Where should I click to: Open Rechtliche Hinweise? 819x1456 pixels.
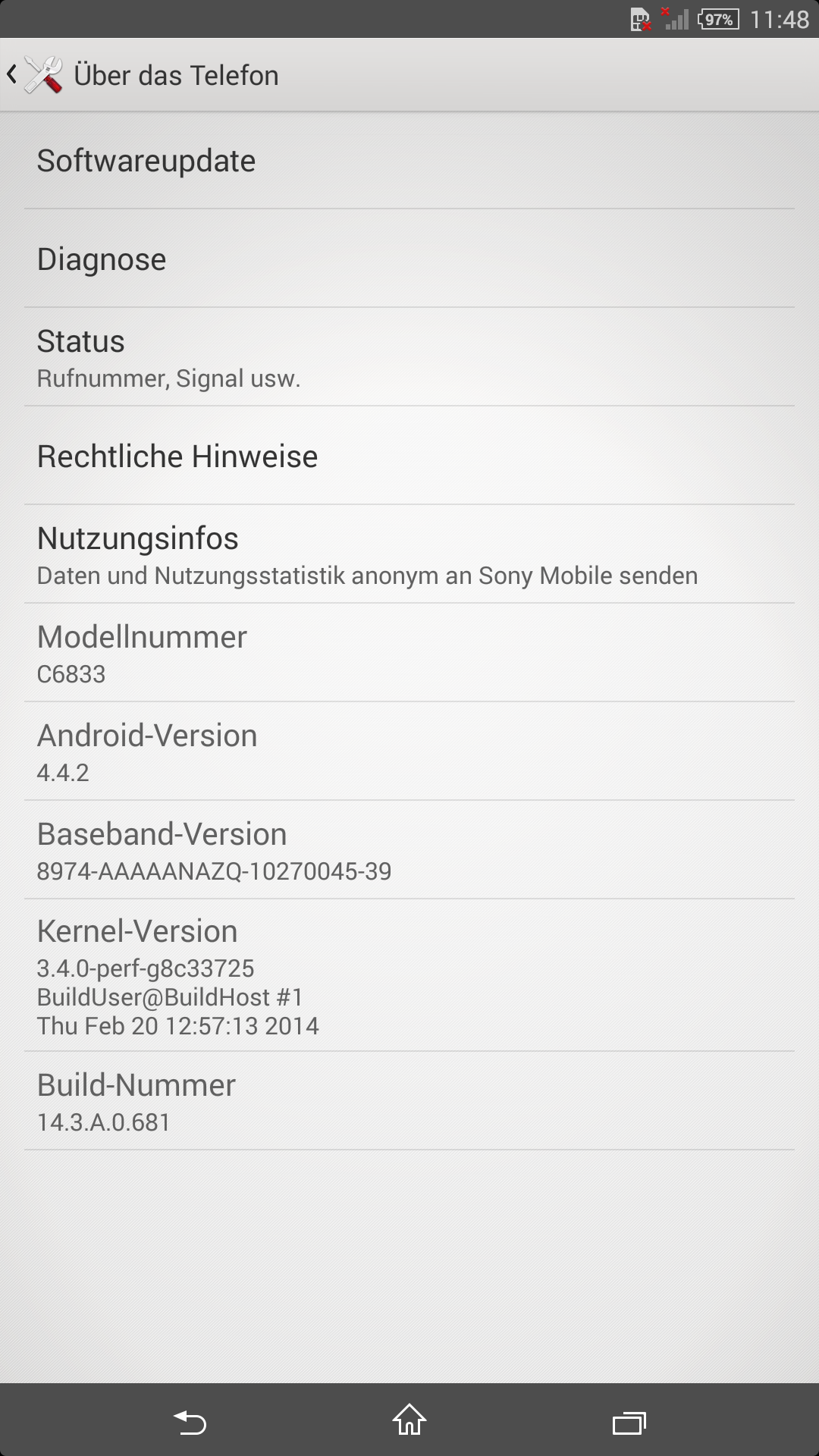click(x=409, y=456)
